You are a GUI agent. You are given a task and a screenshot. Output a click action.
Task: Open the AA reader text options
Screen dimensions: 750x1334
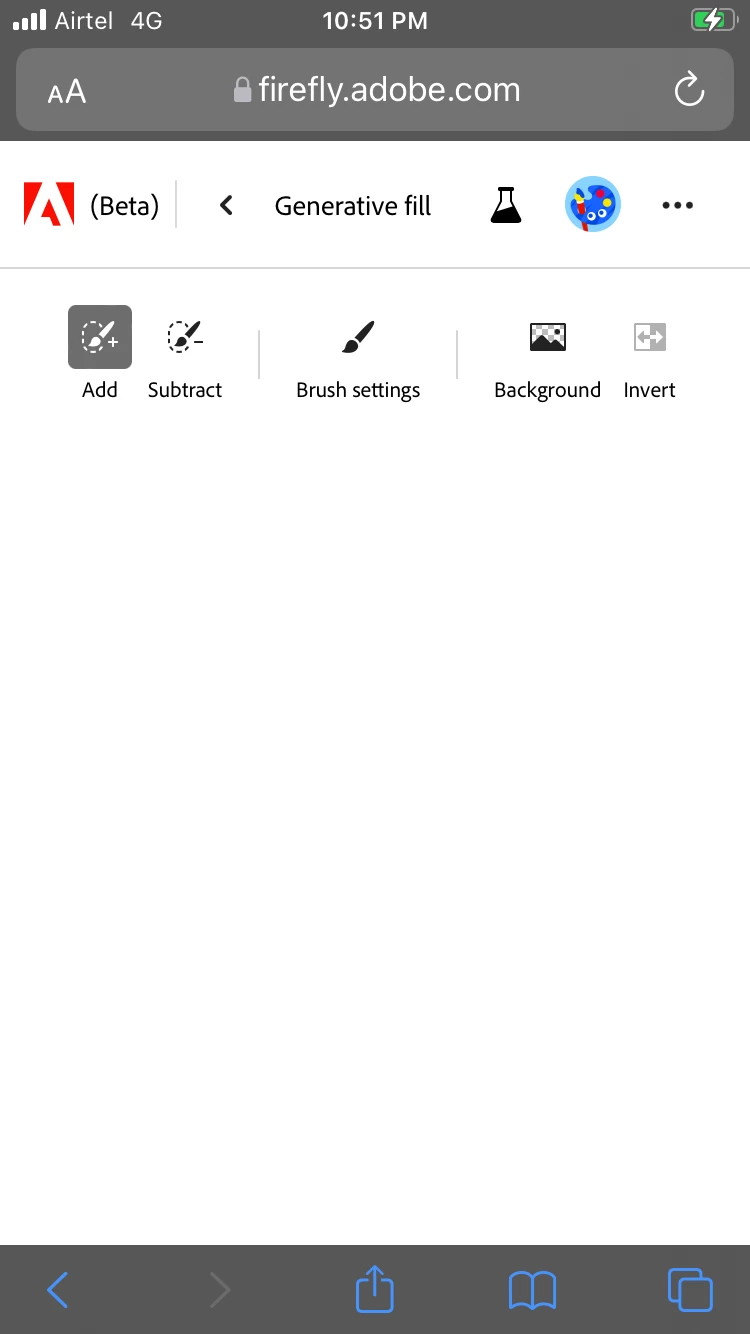67,93
